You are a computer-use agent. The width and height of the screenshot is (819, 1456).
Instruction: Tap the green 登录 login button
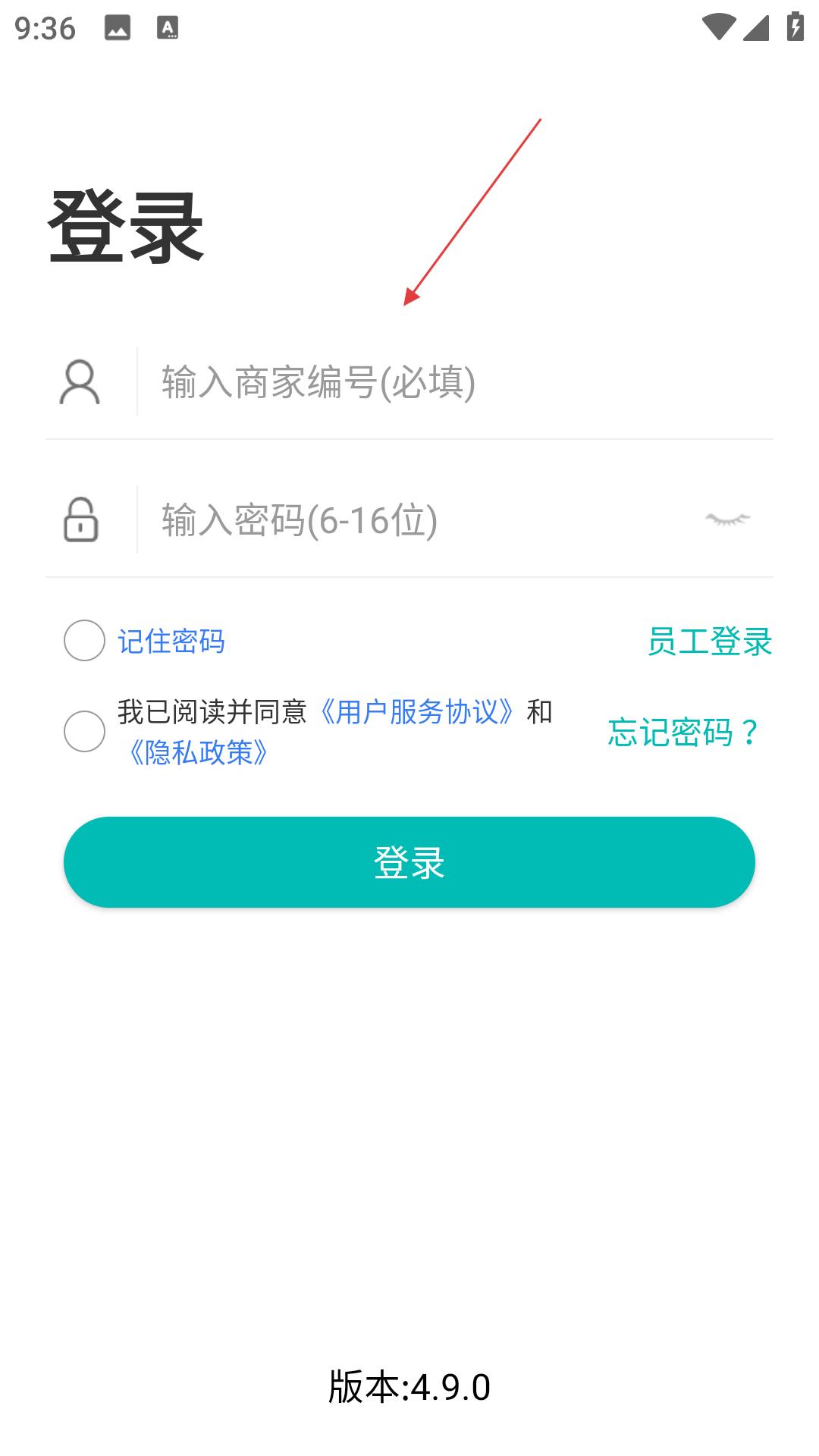click(x=409, y=862)
